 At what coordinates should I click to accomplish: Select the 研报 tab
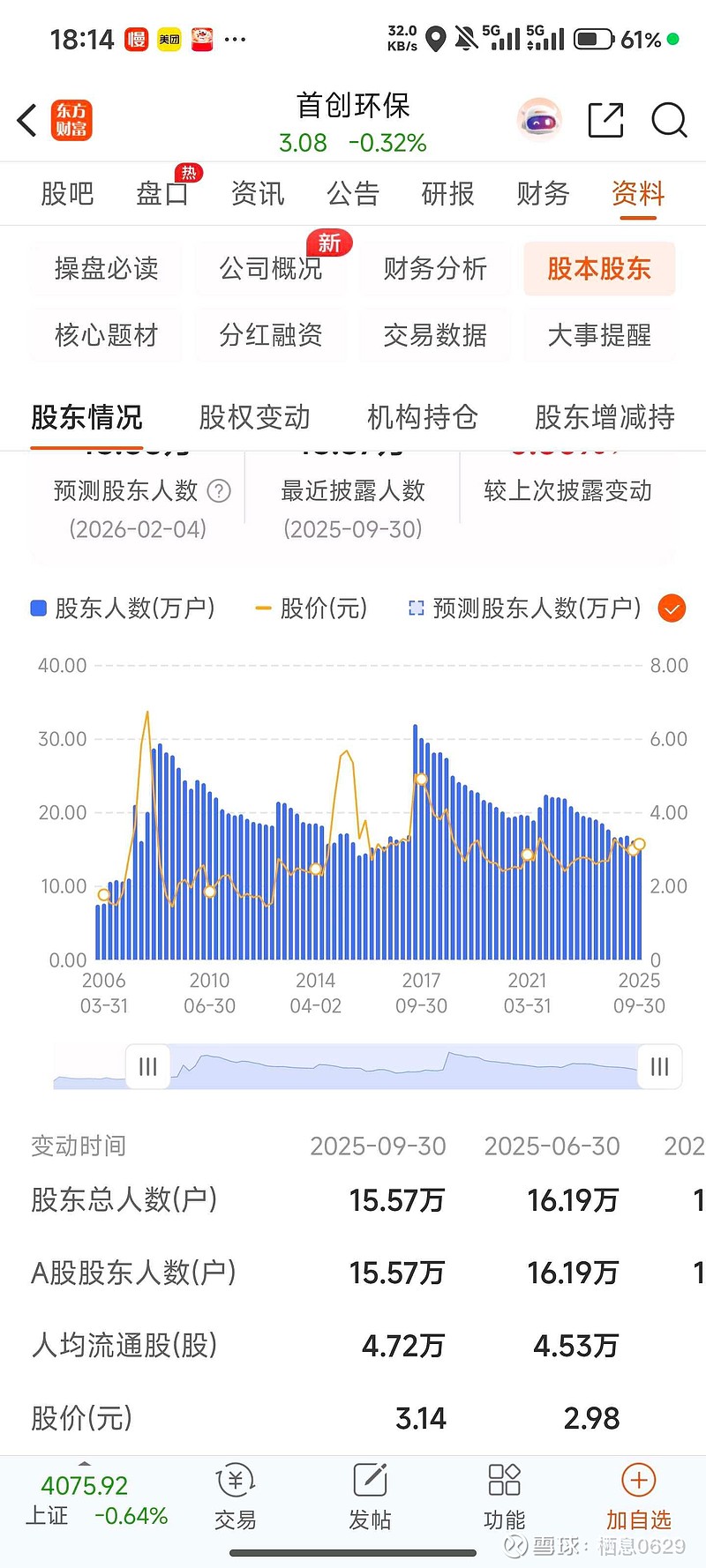click(x=448, y=193)
